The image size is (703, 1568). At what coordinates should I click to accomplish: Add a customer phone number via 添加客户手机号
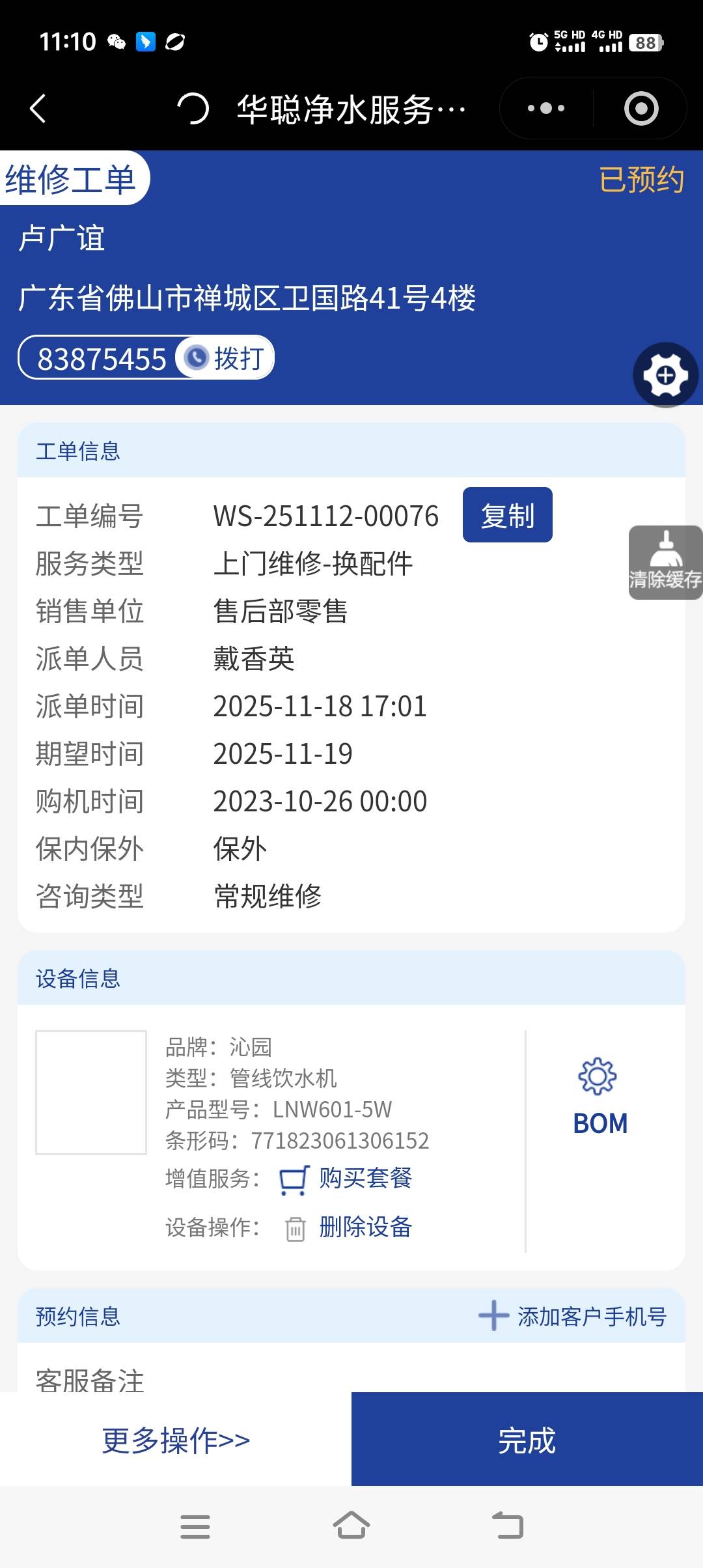click(573, 1316)
